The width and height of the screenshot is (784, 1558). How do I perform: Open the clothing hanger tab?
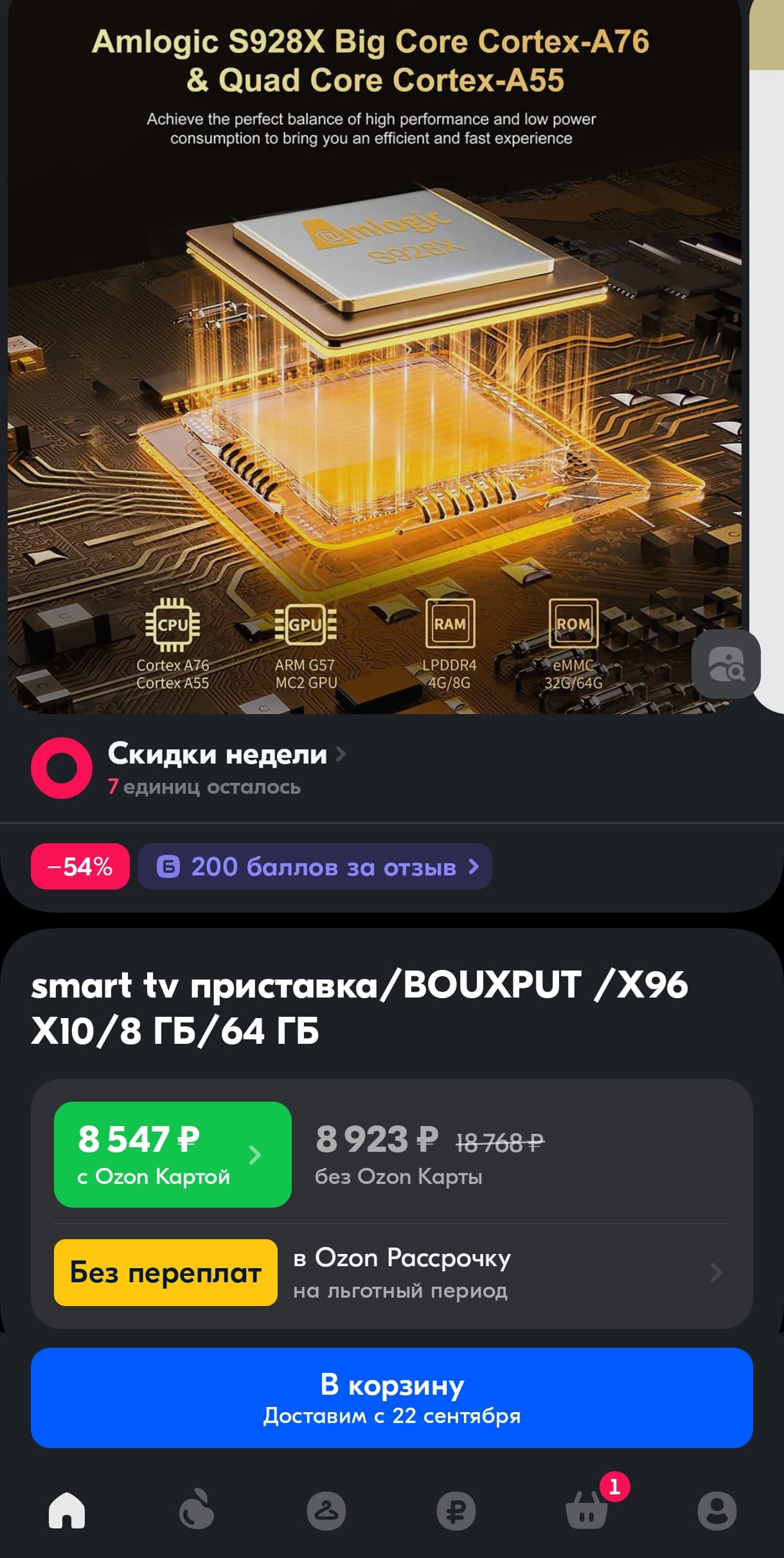click(326, 1510)
